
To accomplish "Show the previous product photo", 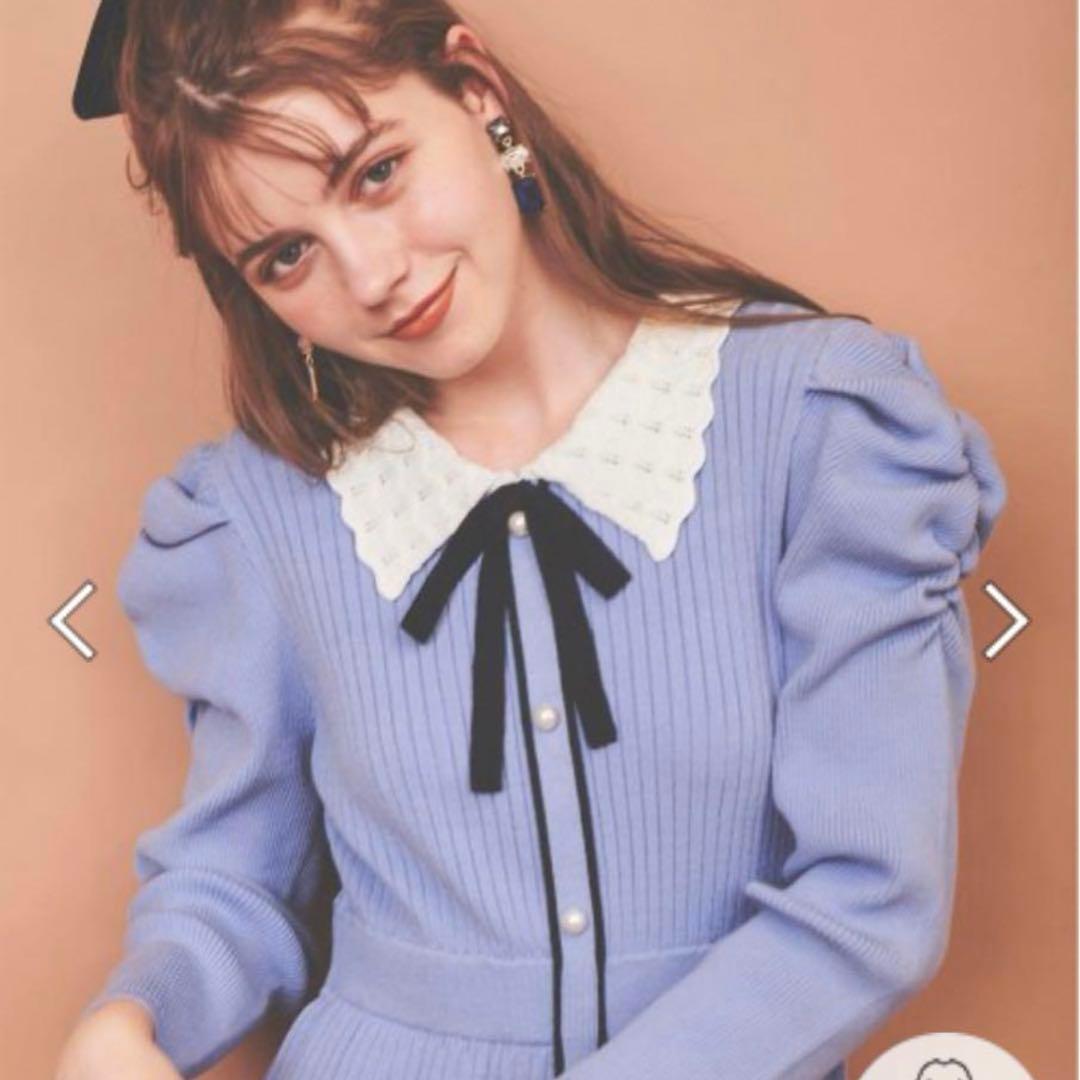I will pos(72,620).
